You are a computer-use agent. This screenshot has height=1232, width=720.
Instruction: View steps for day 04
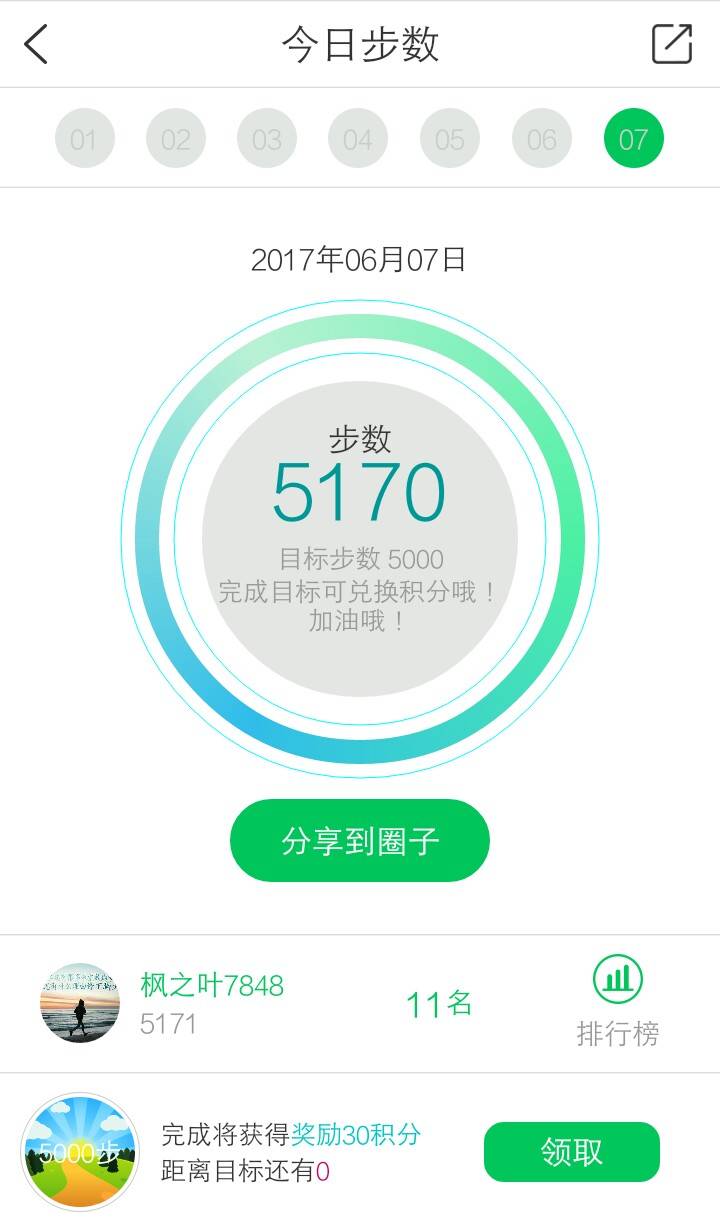(358, 139)
